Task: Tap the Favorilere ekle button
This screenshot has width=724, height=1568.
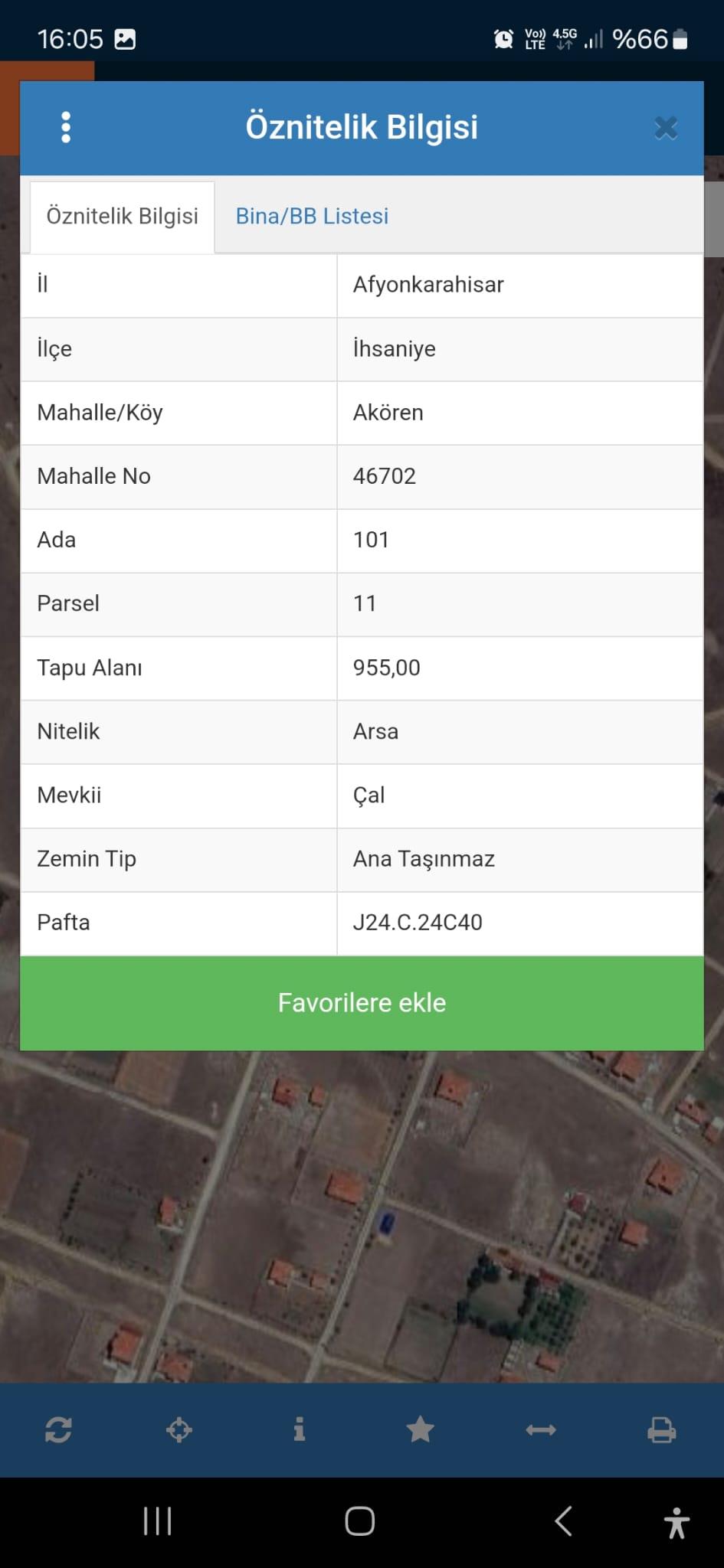Action: (x=362, y=1003)
